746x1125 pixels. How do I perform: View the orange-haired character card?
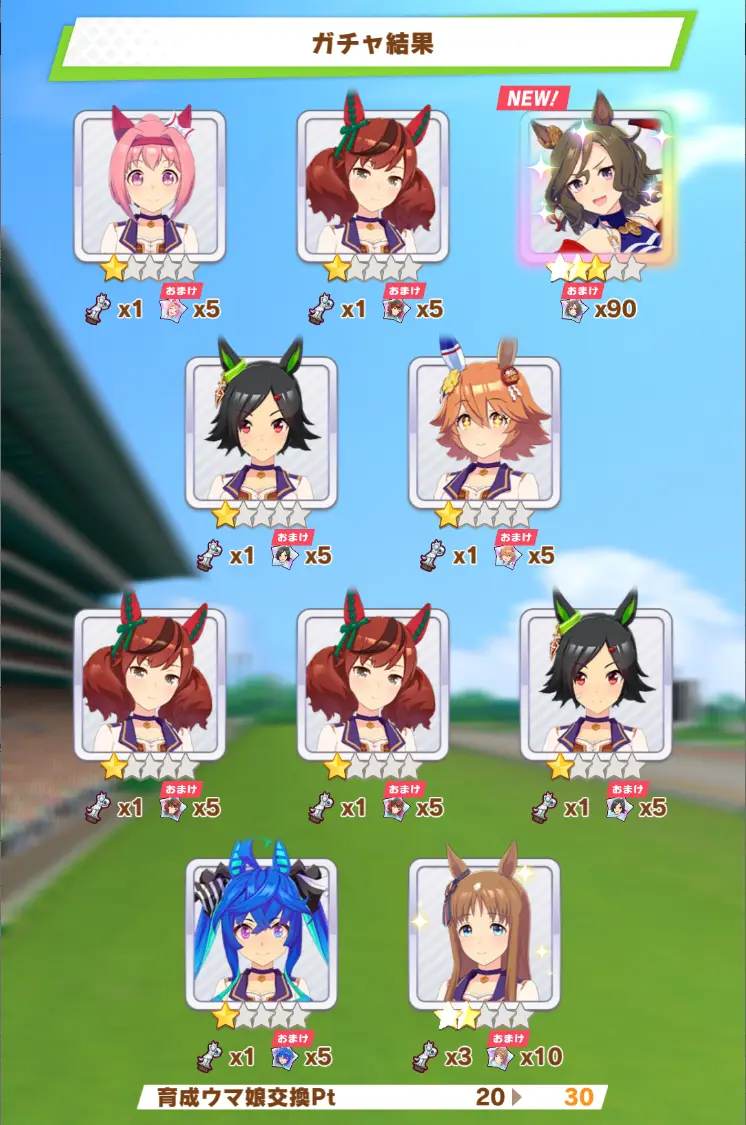(484, 432)
